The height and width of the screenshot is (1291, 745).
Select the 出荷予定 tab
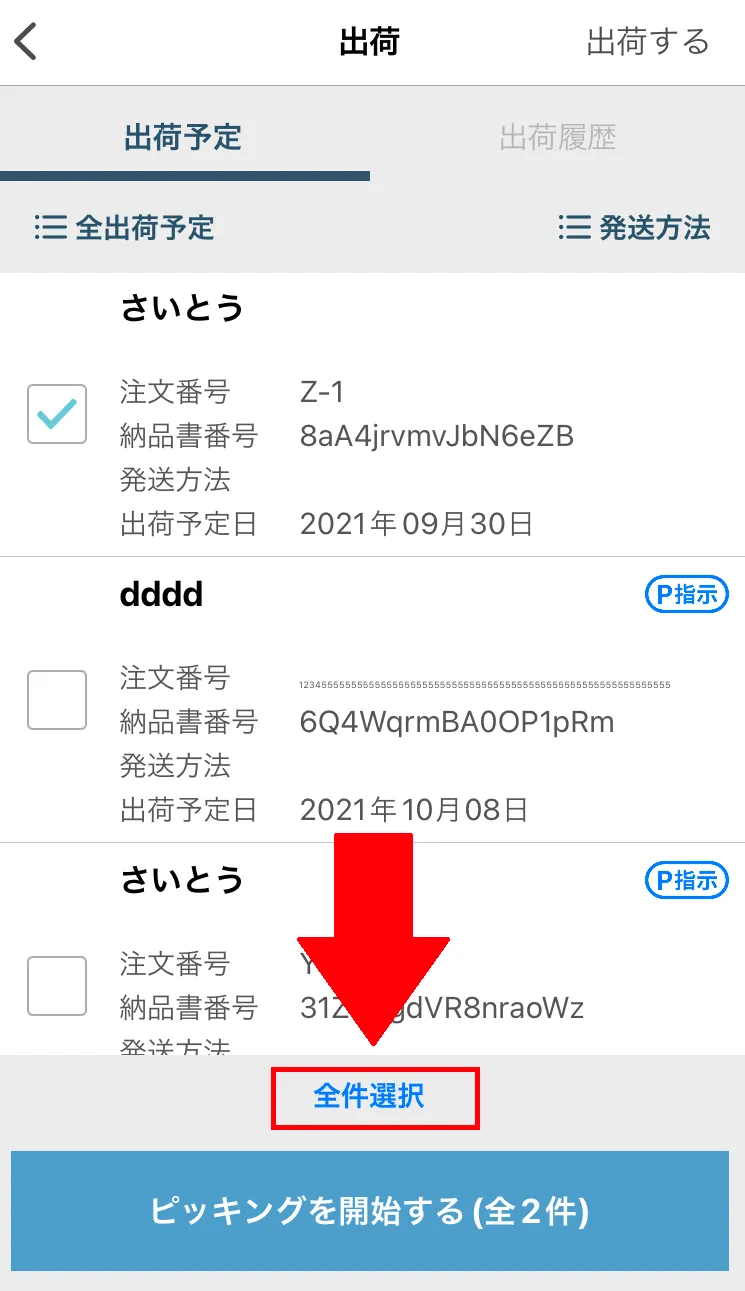coord(183,137)
